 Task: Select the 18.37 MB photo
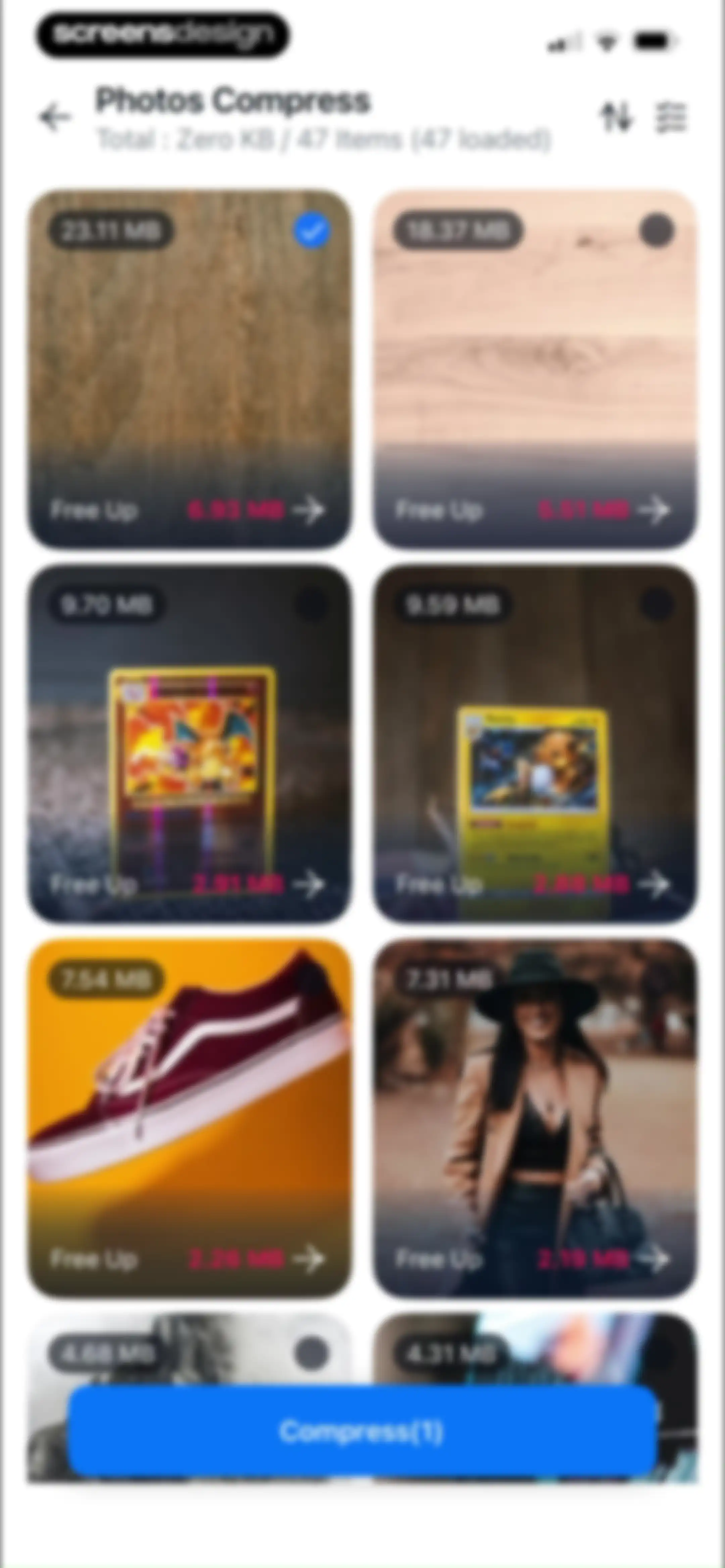(x=657, y=231)
